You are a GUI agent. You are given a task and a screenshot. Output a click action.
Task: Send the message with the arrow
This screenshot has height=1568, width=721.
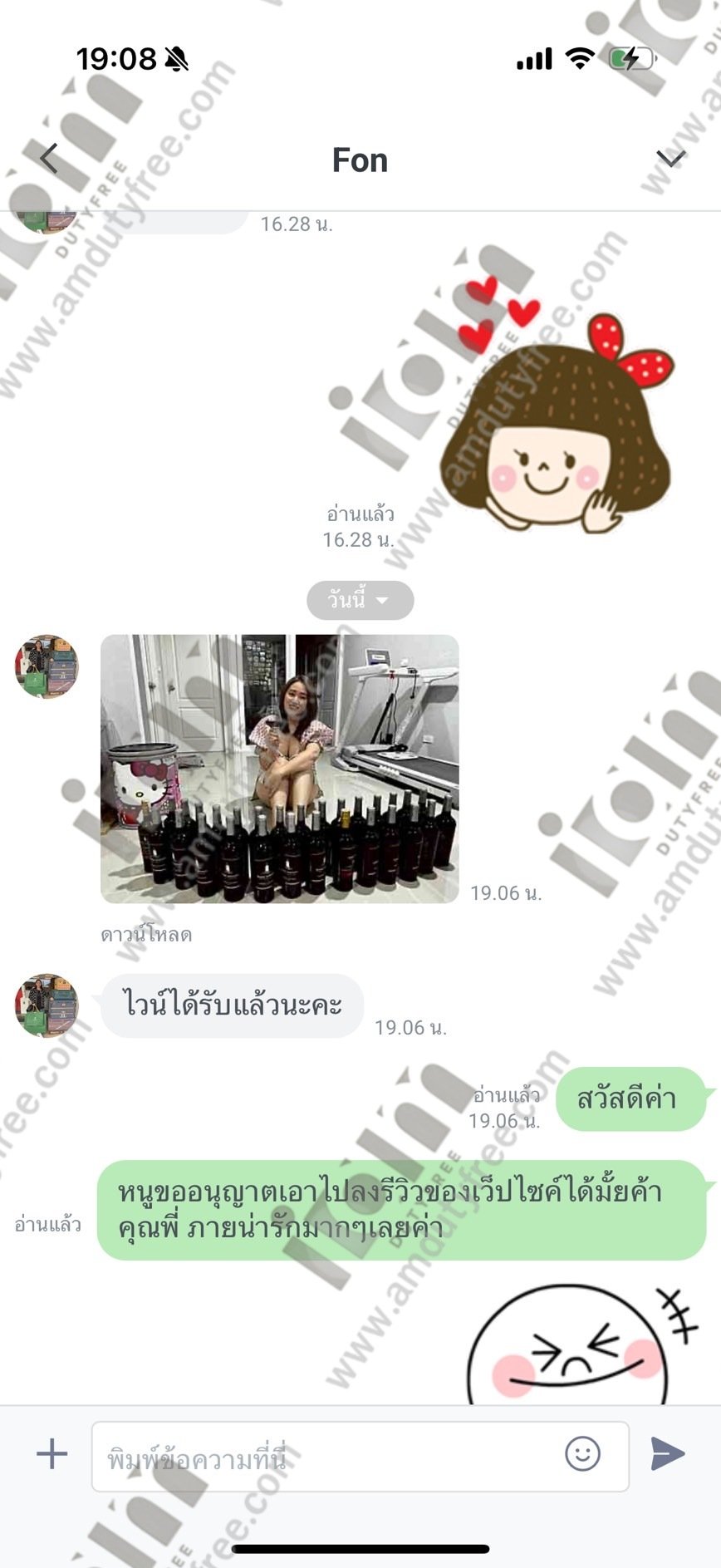pyautogui.click(x=668, y=1453)
